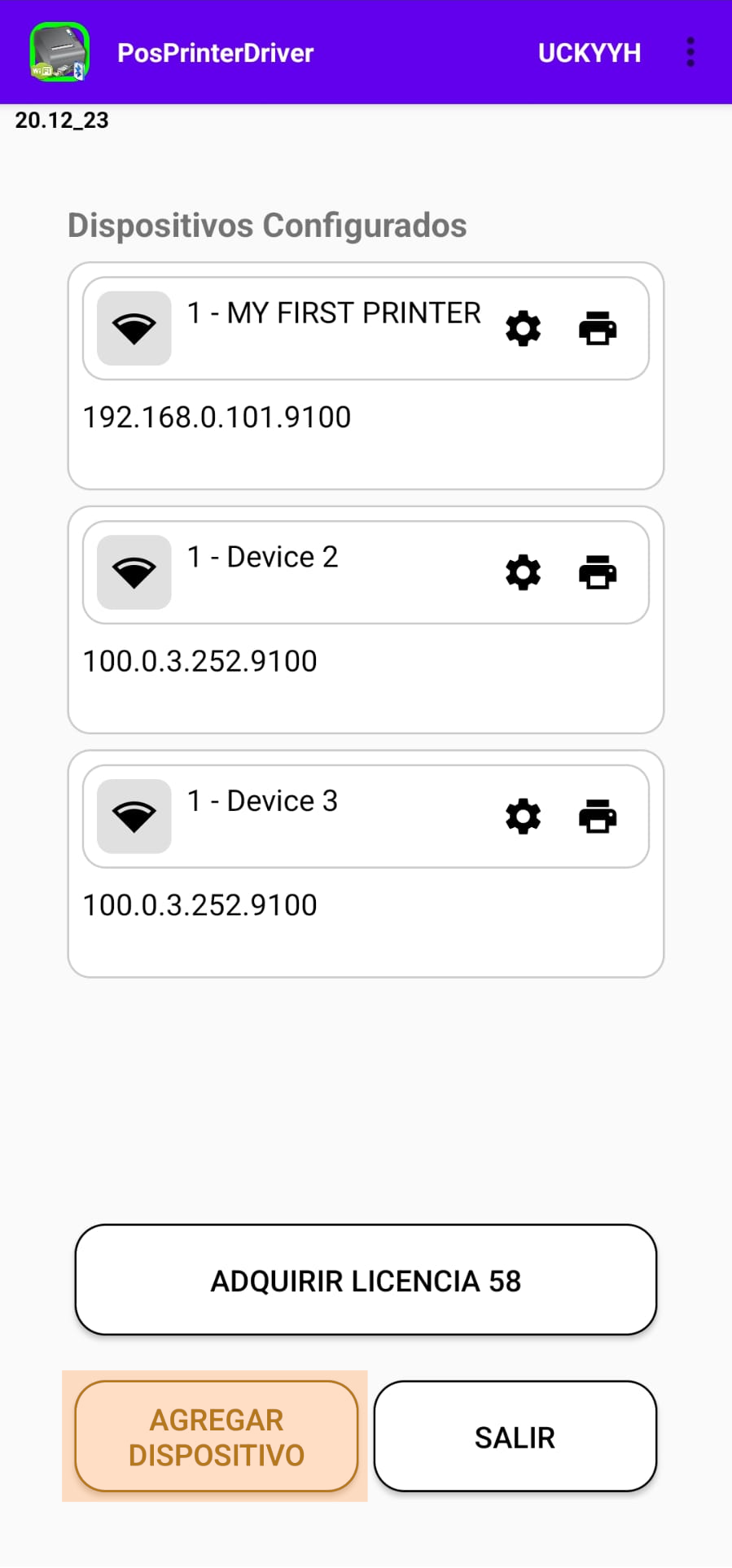
Task: Open the settings gear for Device 2
Action: click(523, 573)
